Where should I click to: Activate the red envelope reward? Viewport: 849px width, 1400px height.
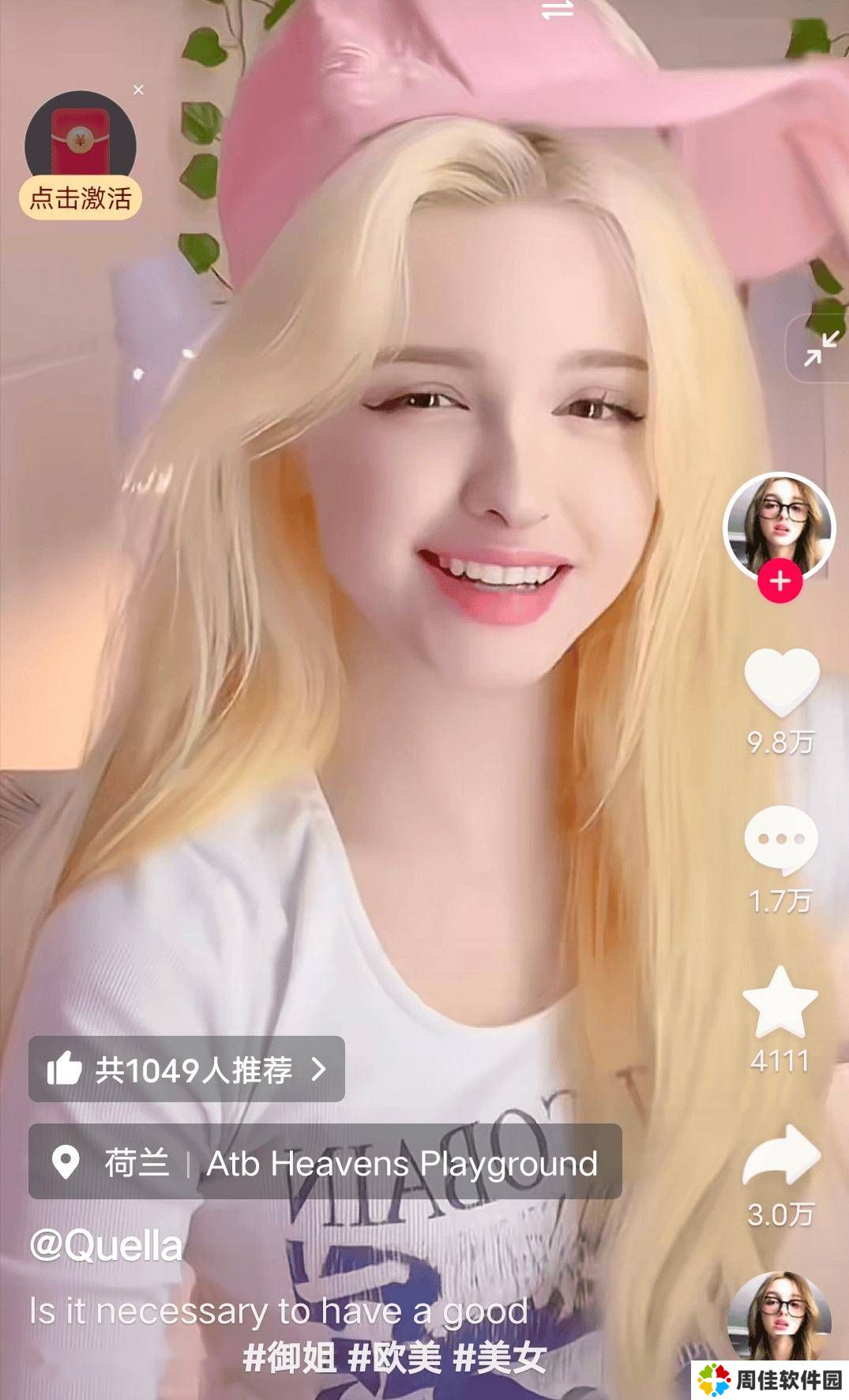pyautogui.click(x=81, y=198)
